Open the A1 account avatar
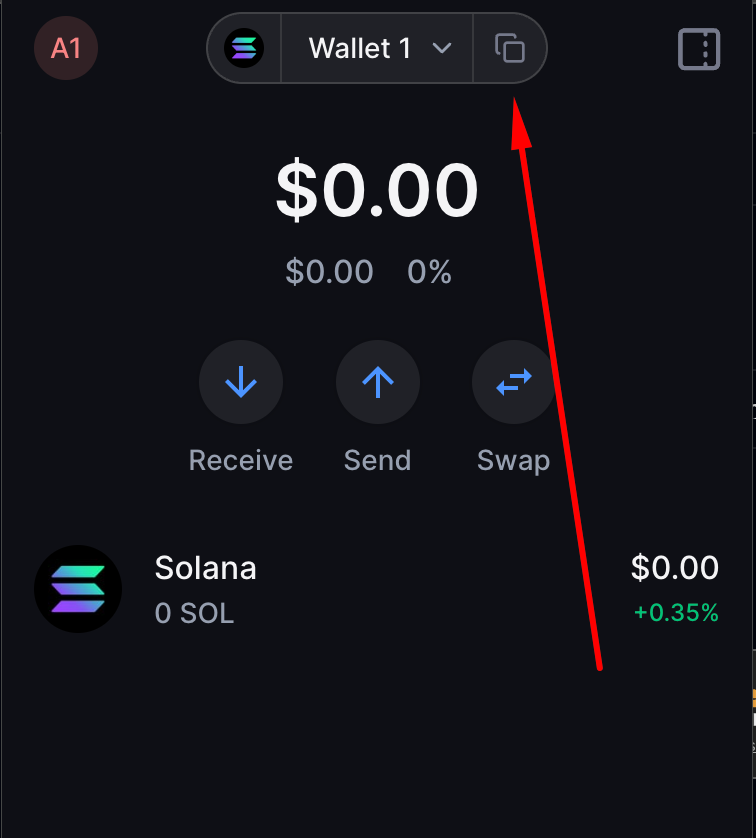This screenshot has width=756, height=838. click(66, 48)
